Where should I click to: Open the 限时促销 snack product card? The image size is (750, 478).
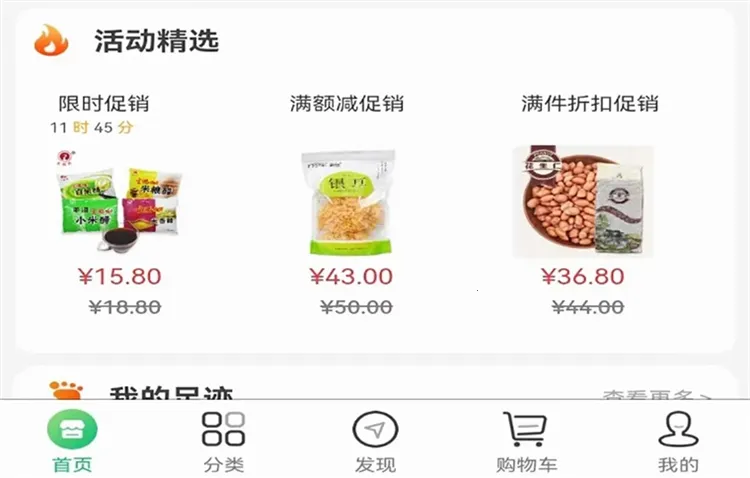(119, 203)
